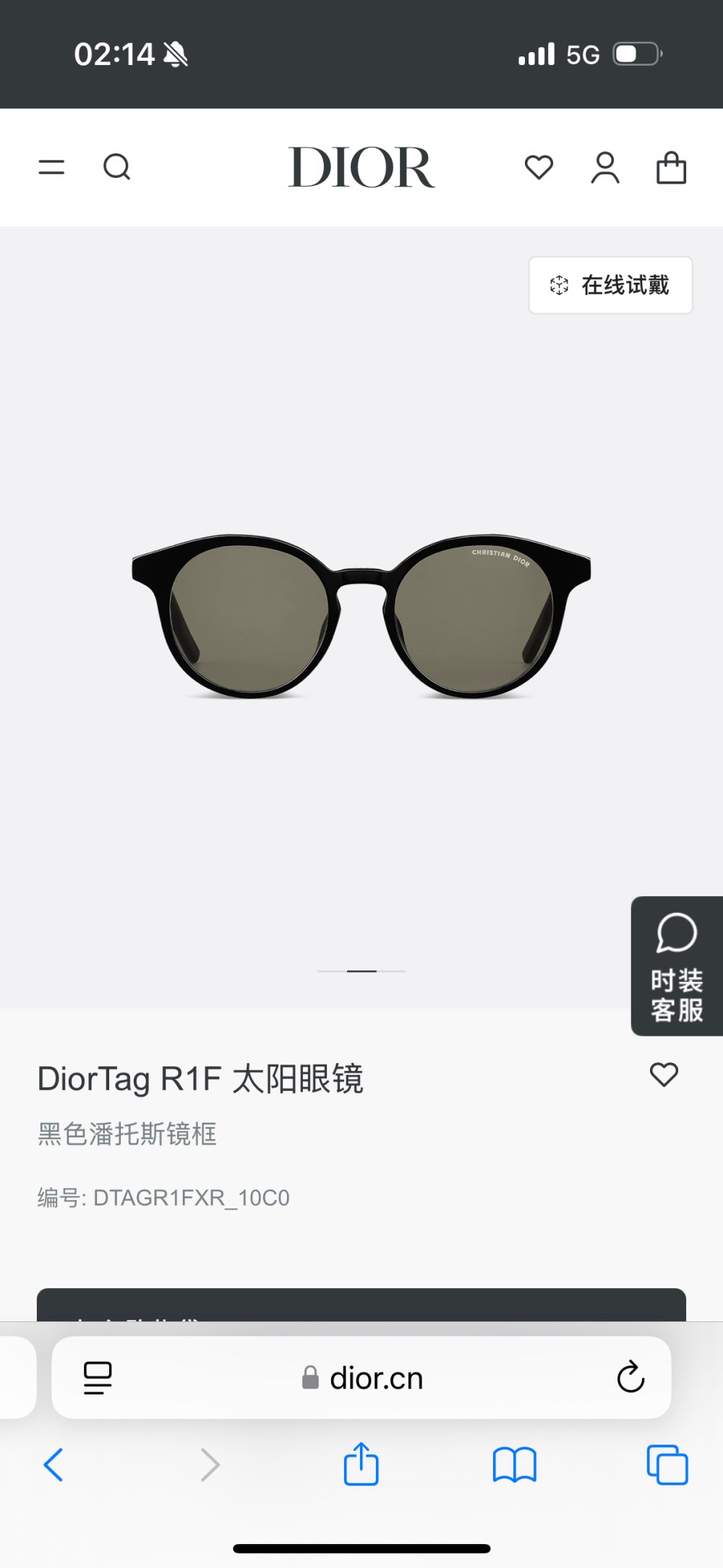Go to the Dior homepage via logo
This screenshot has height=1568, width=723.
tap(361, 168)
